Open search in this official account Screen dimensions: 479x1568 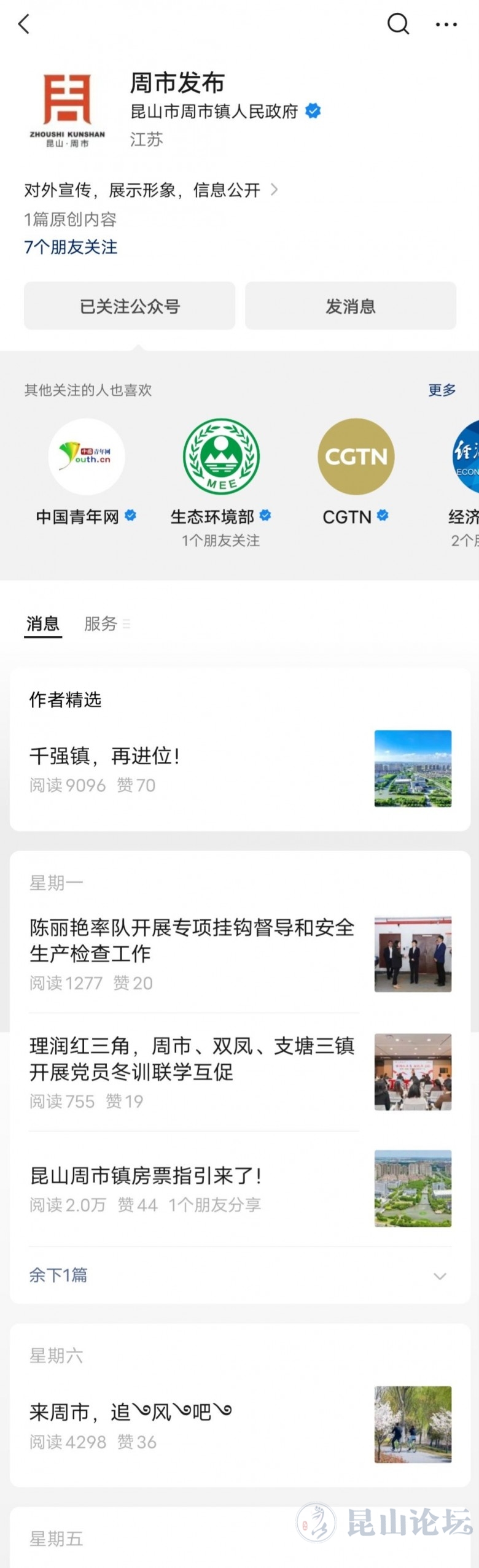click(398, 25)
